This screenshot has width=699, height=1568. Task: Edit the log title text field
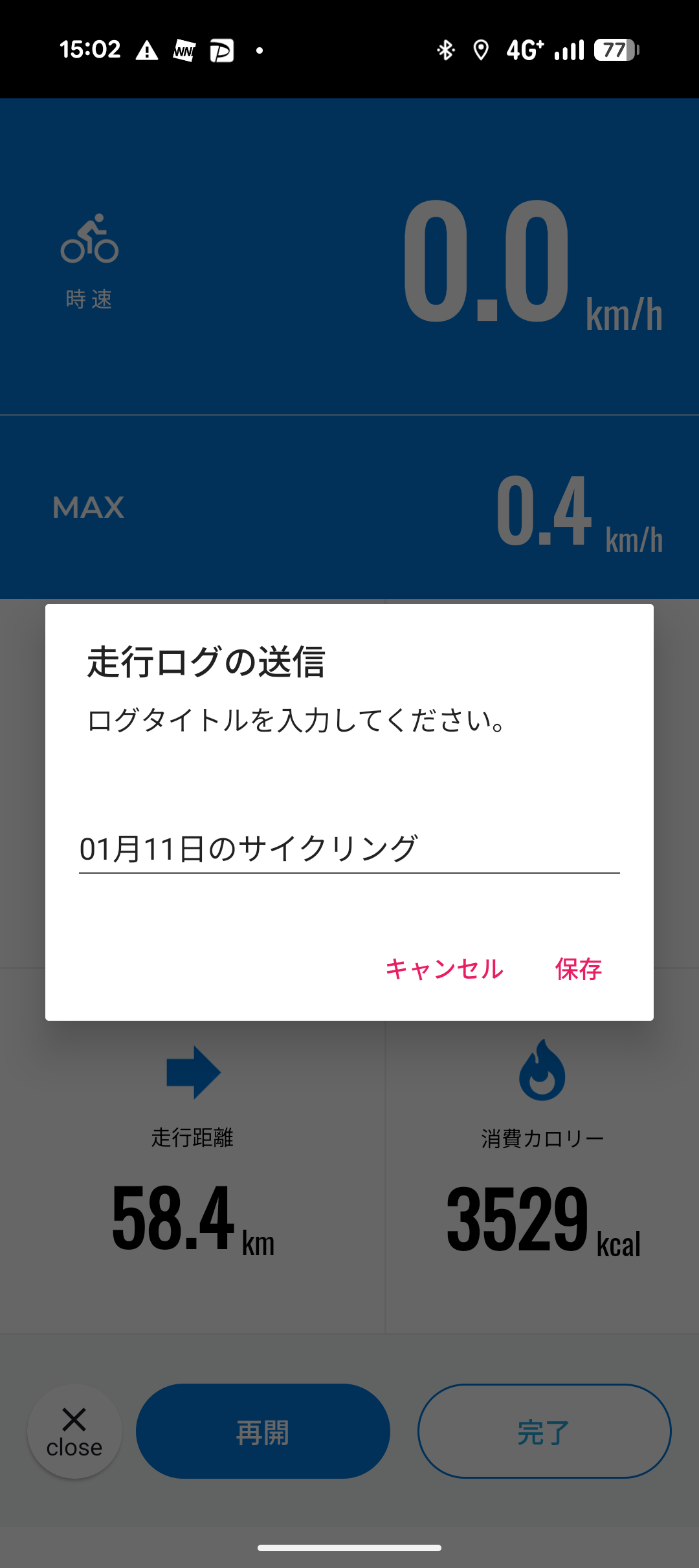click(348, 849)
